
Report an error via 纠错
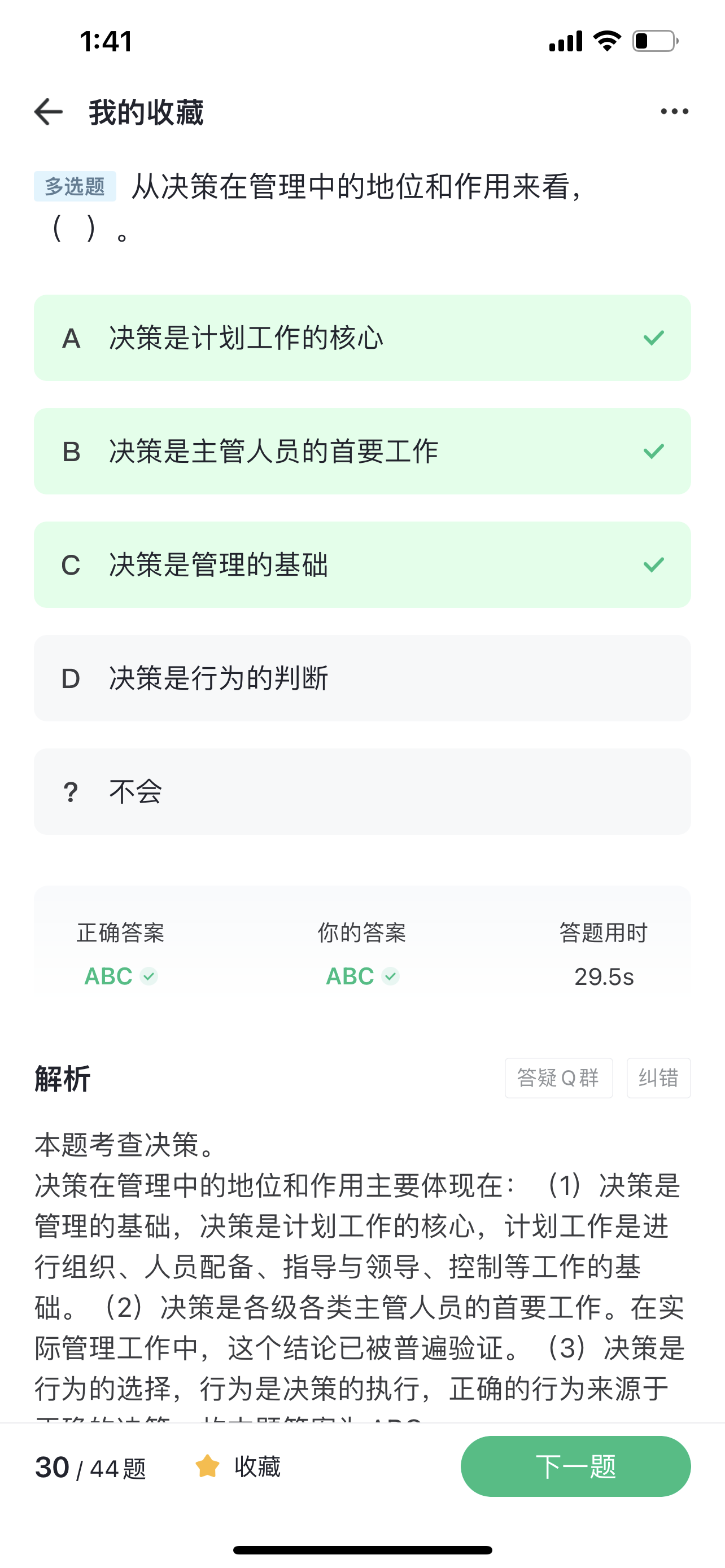(658, 1078)
